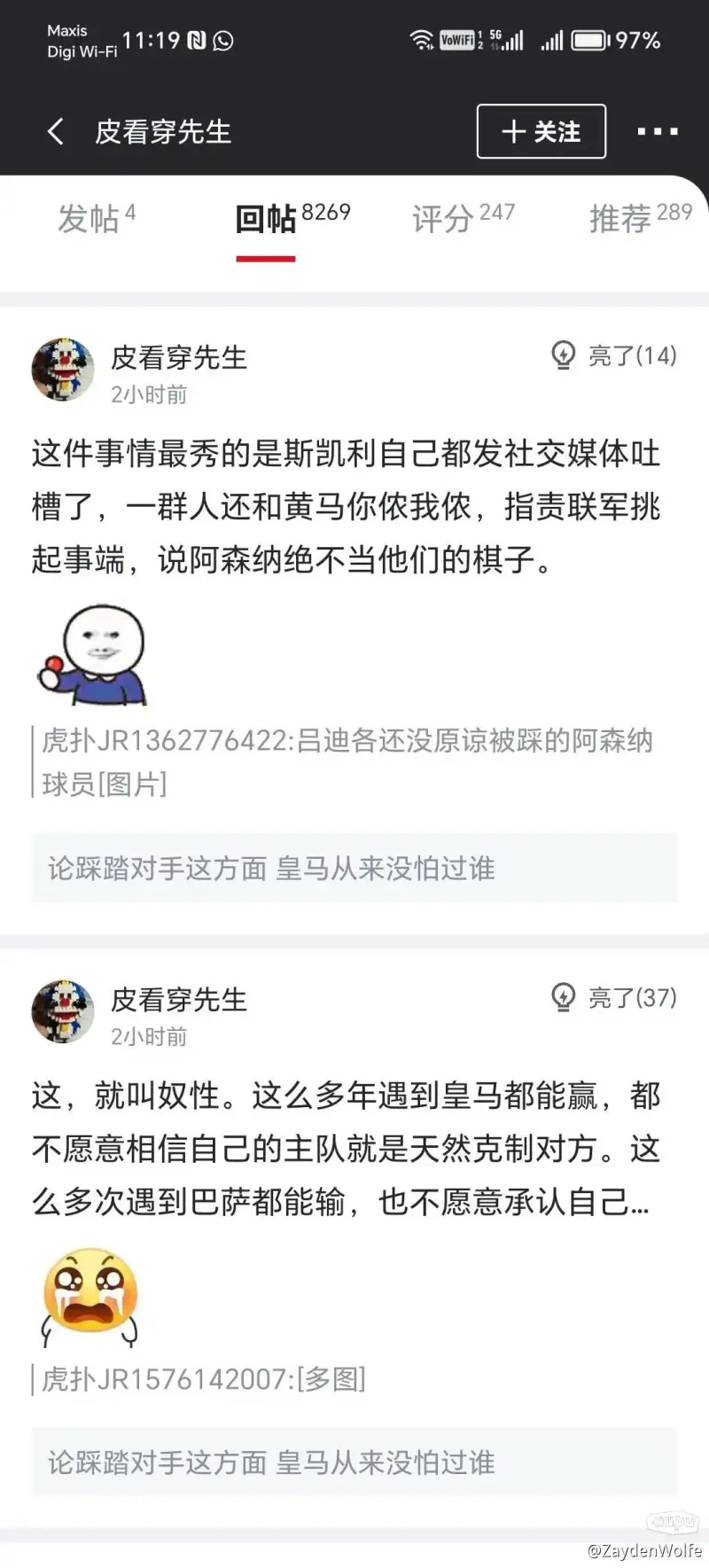Select the 回帖 tab
This screenshot has width=709, height=1568.
click(291, 218)
